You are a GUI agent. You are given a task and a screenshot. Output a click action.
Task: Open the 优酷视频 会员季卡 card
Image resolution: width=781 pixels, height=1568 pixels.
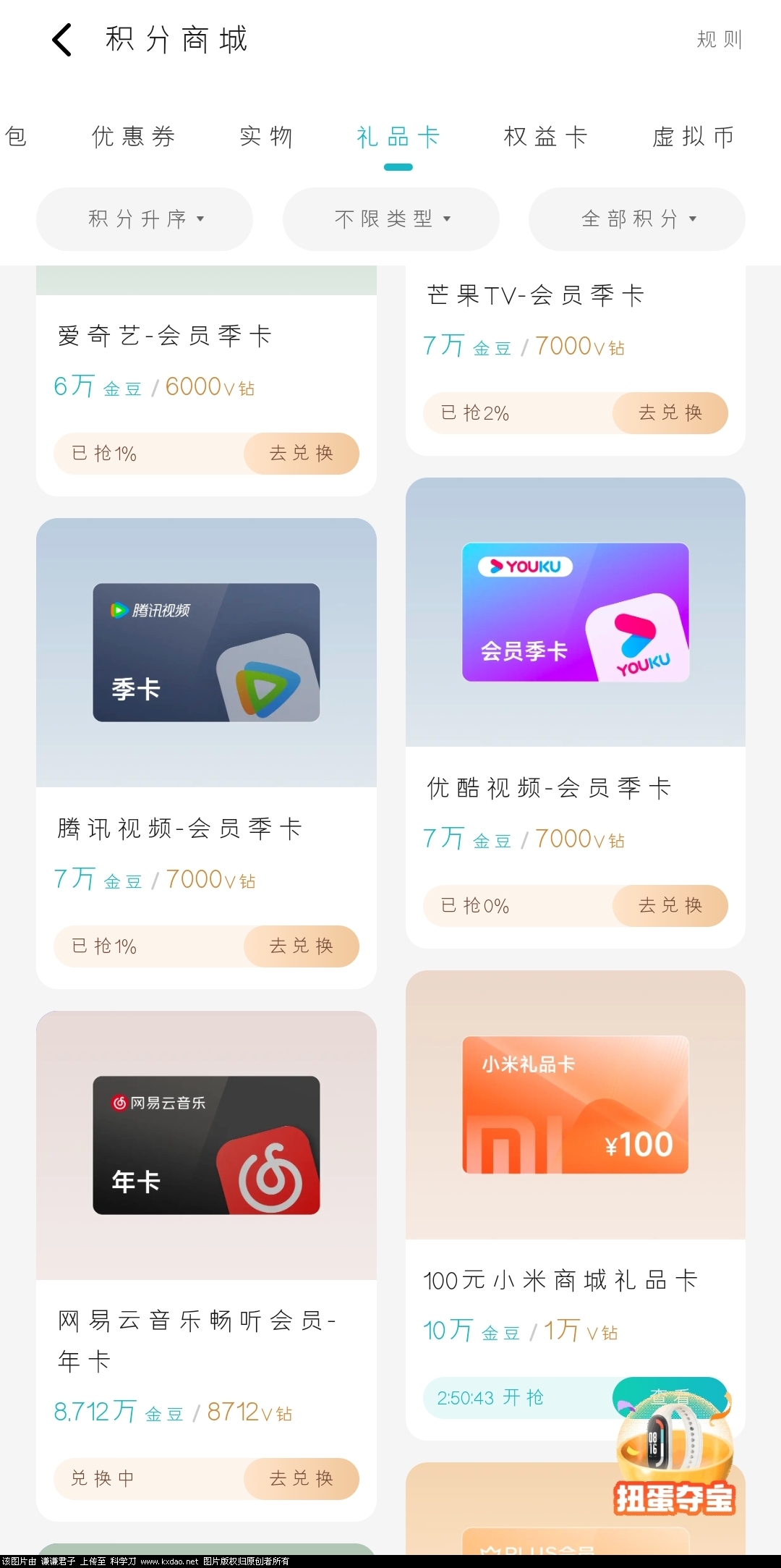[575, 612]
